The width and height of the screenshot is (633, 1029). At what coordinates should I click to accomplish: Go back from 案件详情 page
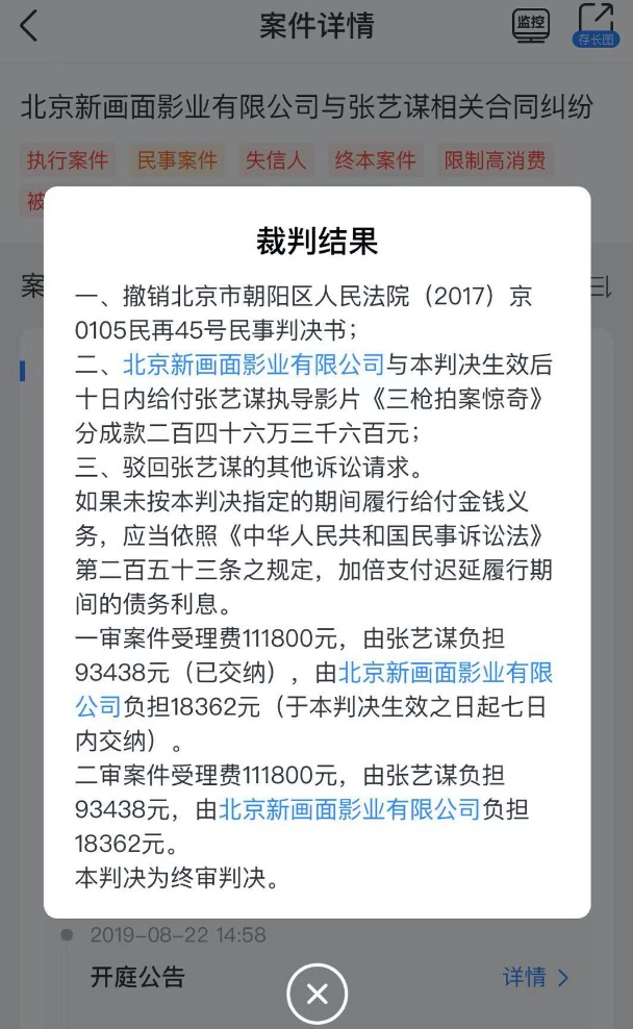point(29,27)
